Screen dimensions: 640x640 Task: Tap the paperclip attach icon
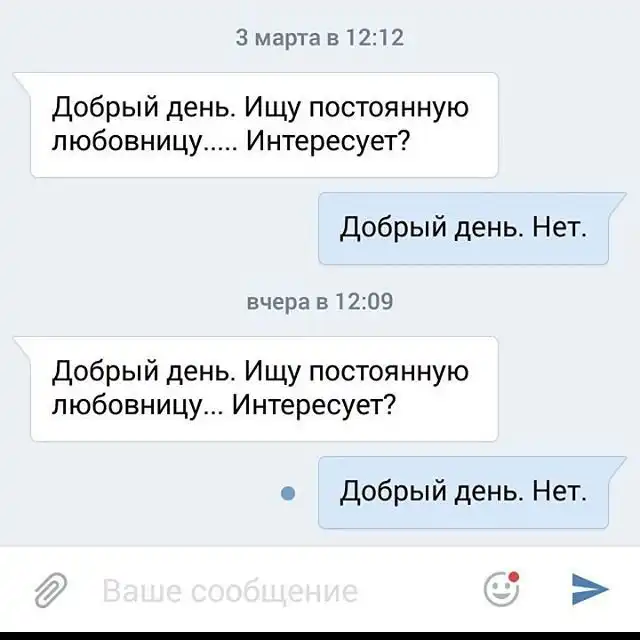pos(50,590)
